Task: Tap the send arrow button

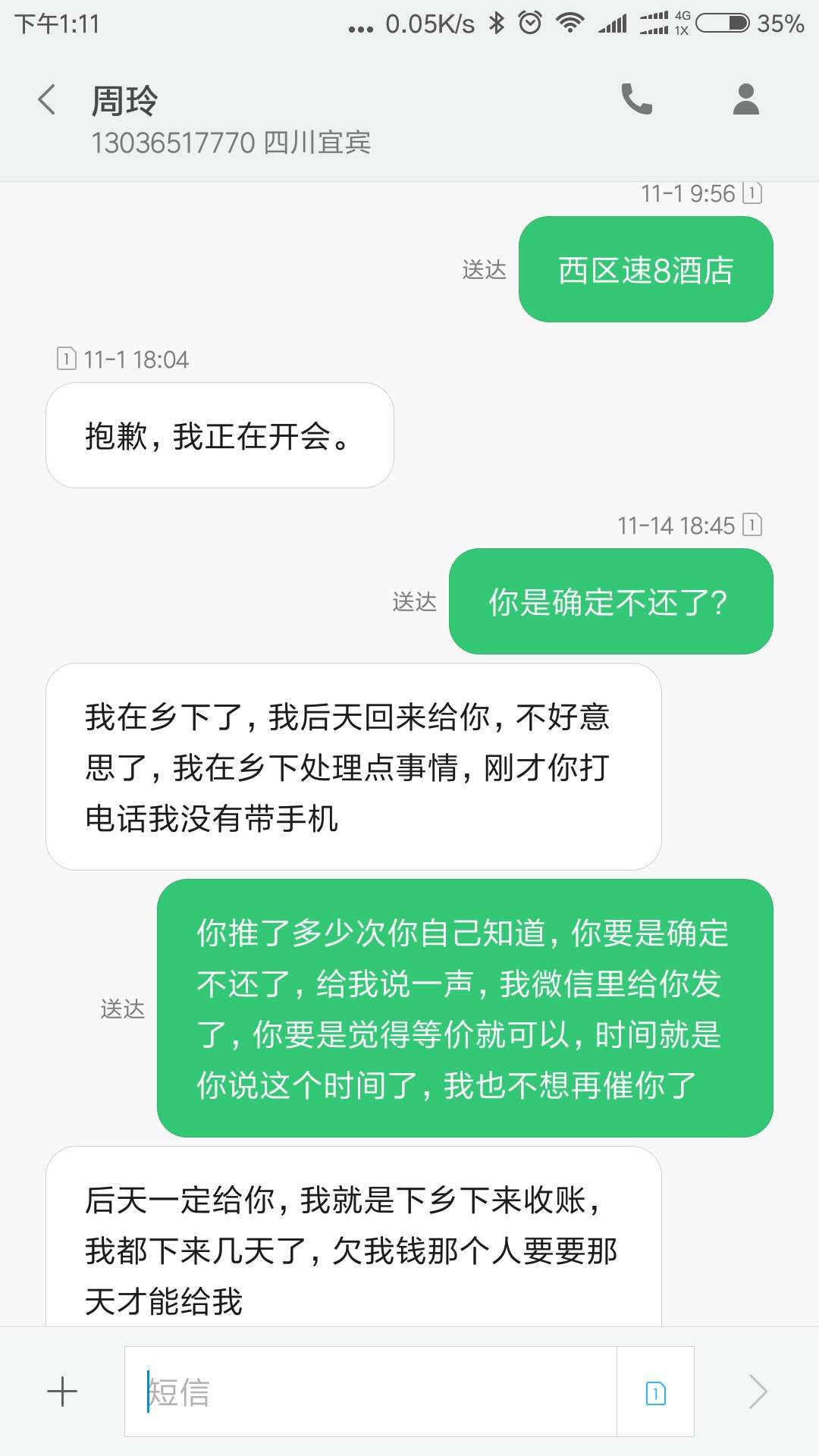Action: coord(758,1392)
